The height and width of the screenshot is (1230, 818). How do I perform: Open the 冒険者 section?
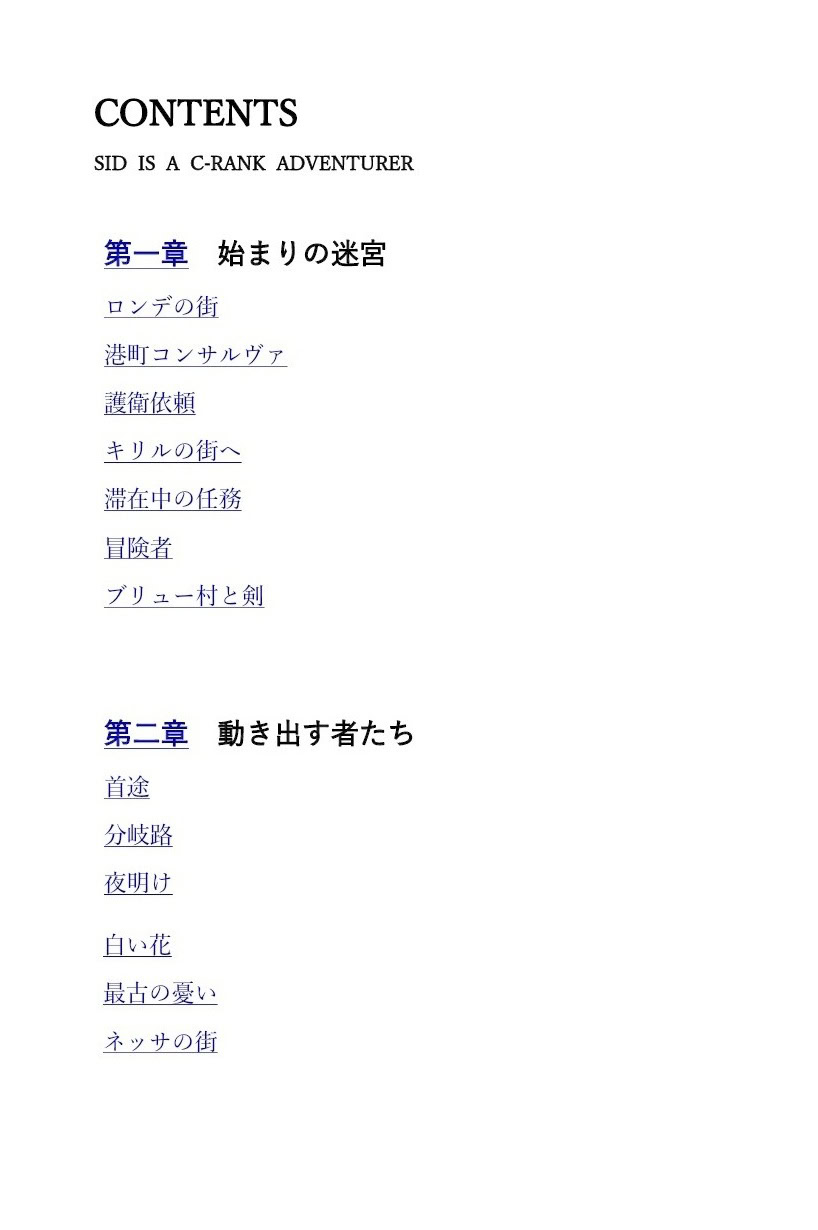138,548
